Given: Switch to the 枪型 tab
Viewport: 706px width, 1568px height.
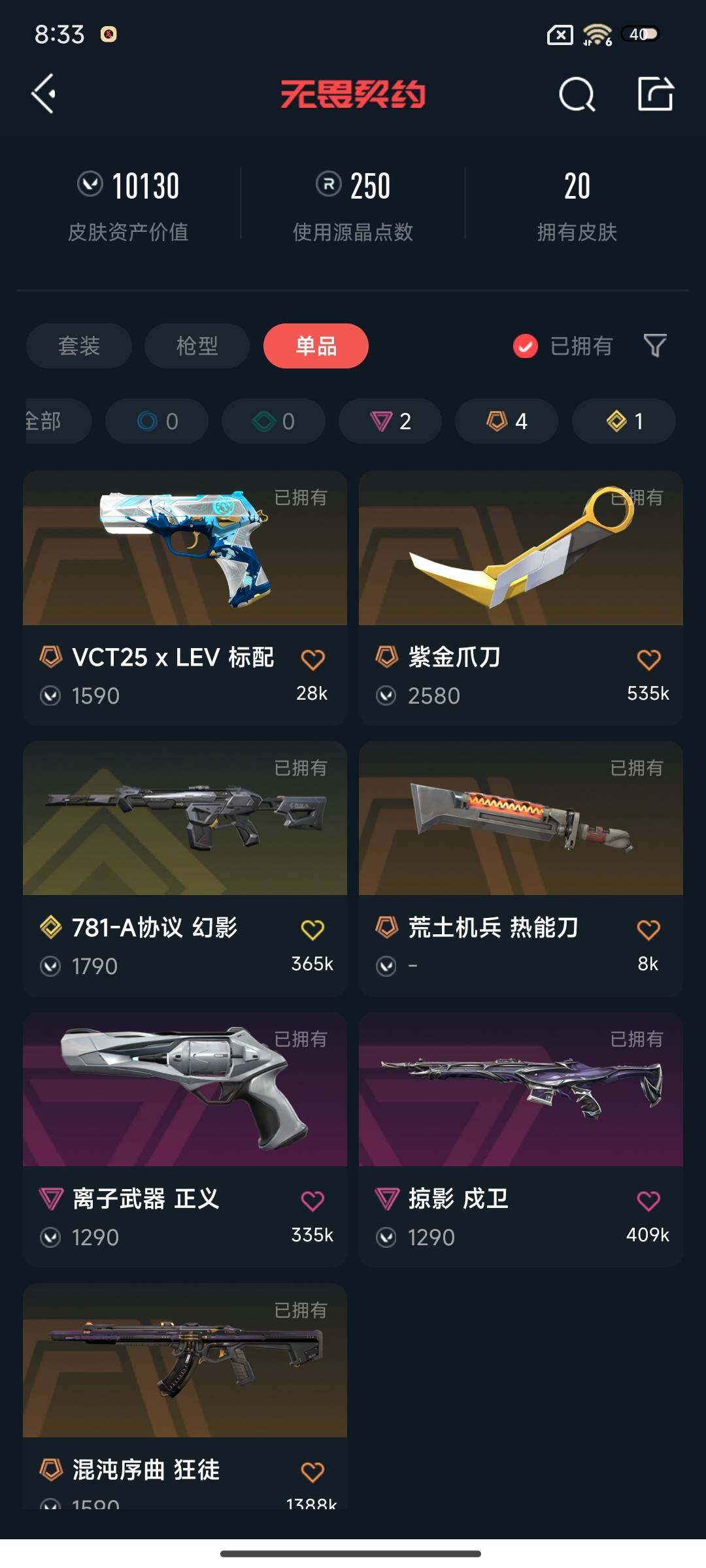Looking at the screenshot, I should tap(197, 346).
